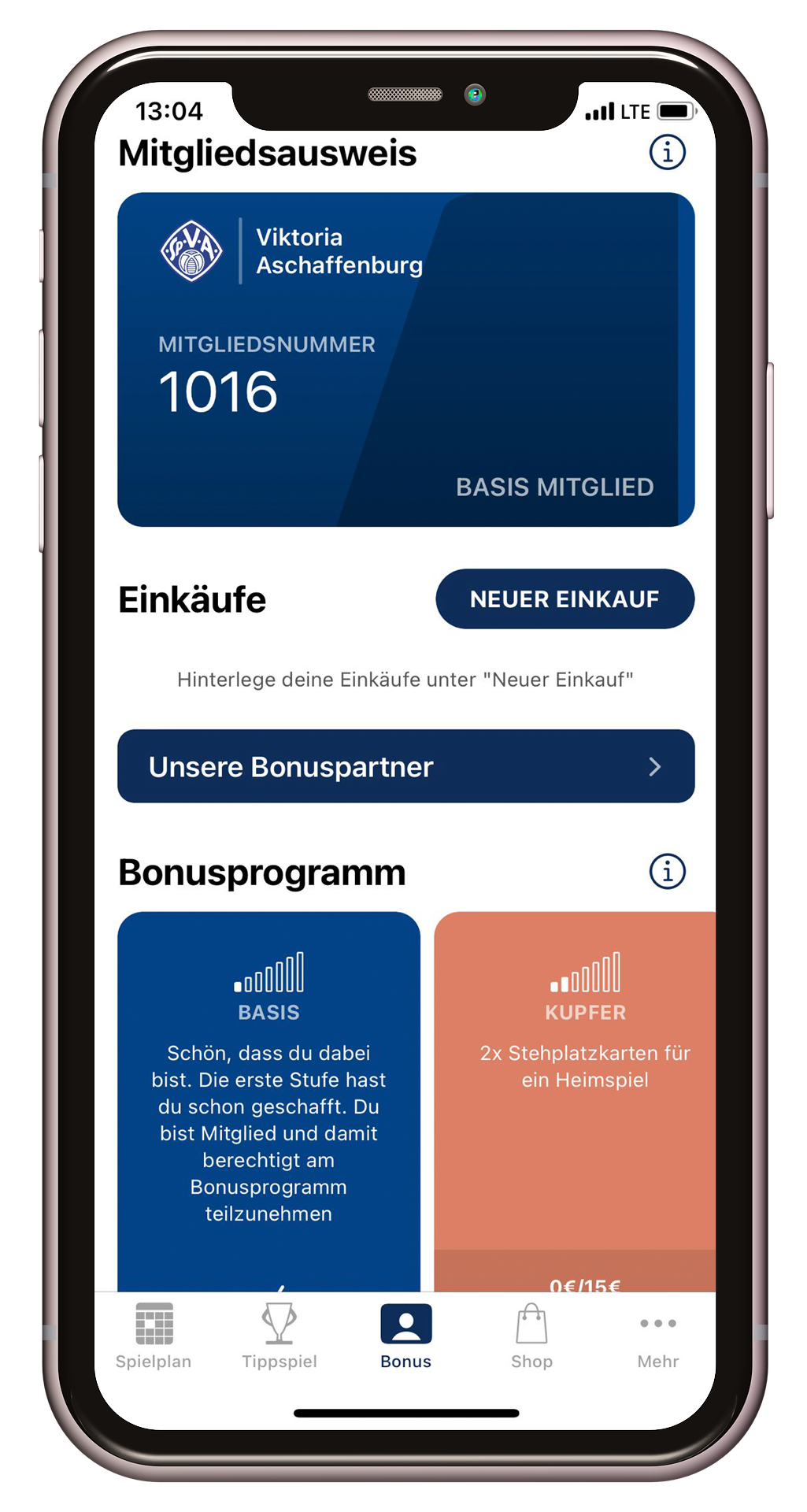Viewport: 807px width, 1512px height.
Task: Open the Shop tab
Action: pyautogui.click(x=531, y=1336)
